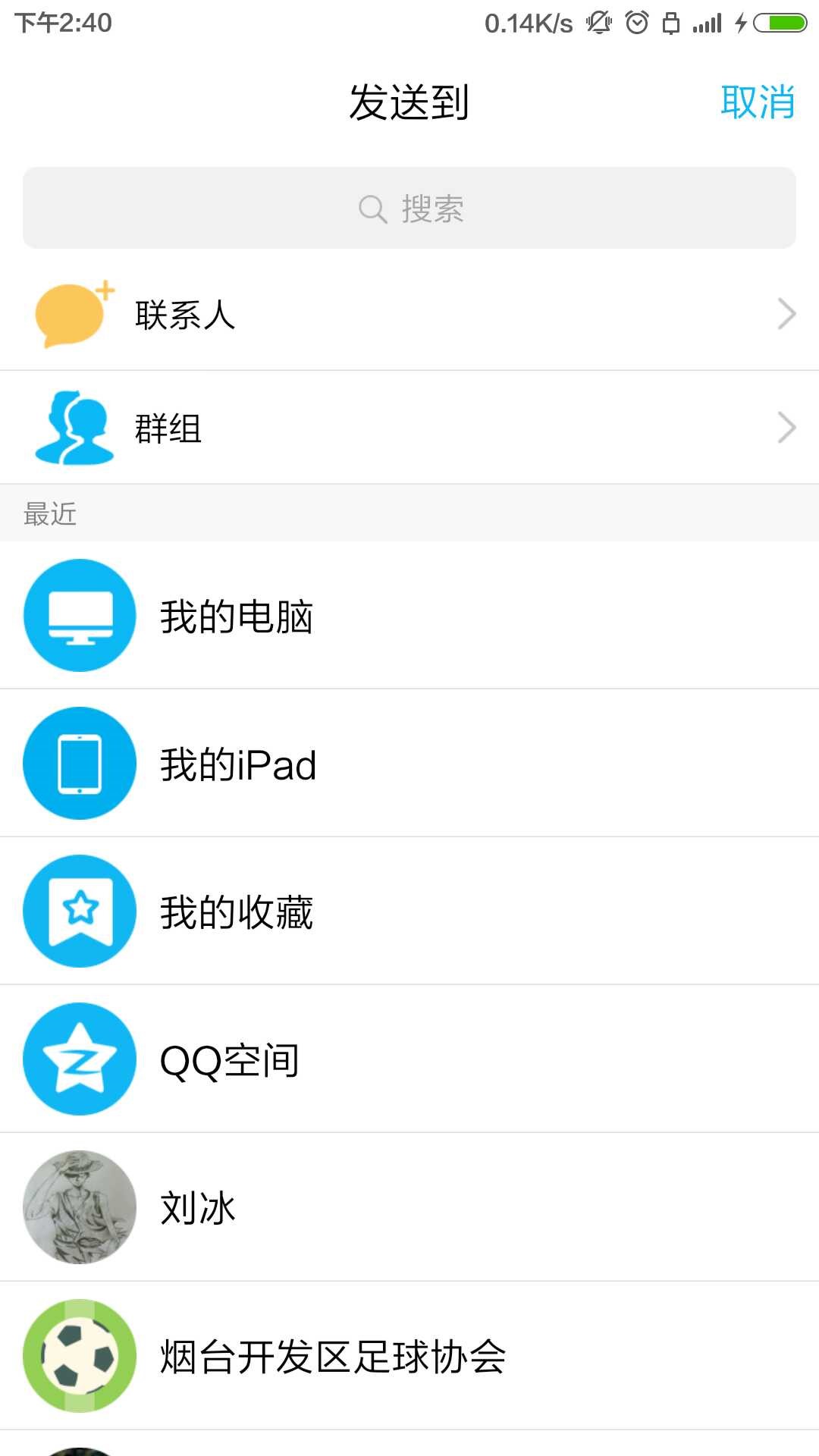Image resolution: width=819 pixels, height=1456 pixels.
Task: Send to 我的电脑
Action: [409, 615]
